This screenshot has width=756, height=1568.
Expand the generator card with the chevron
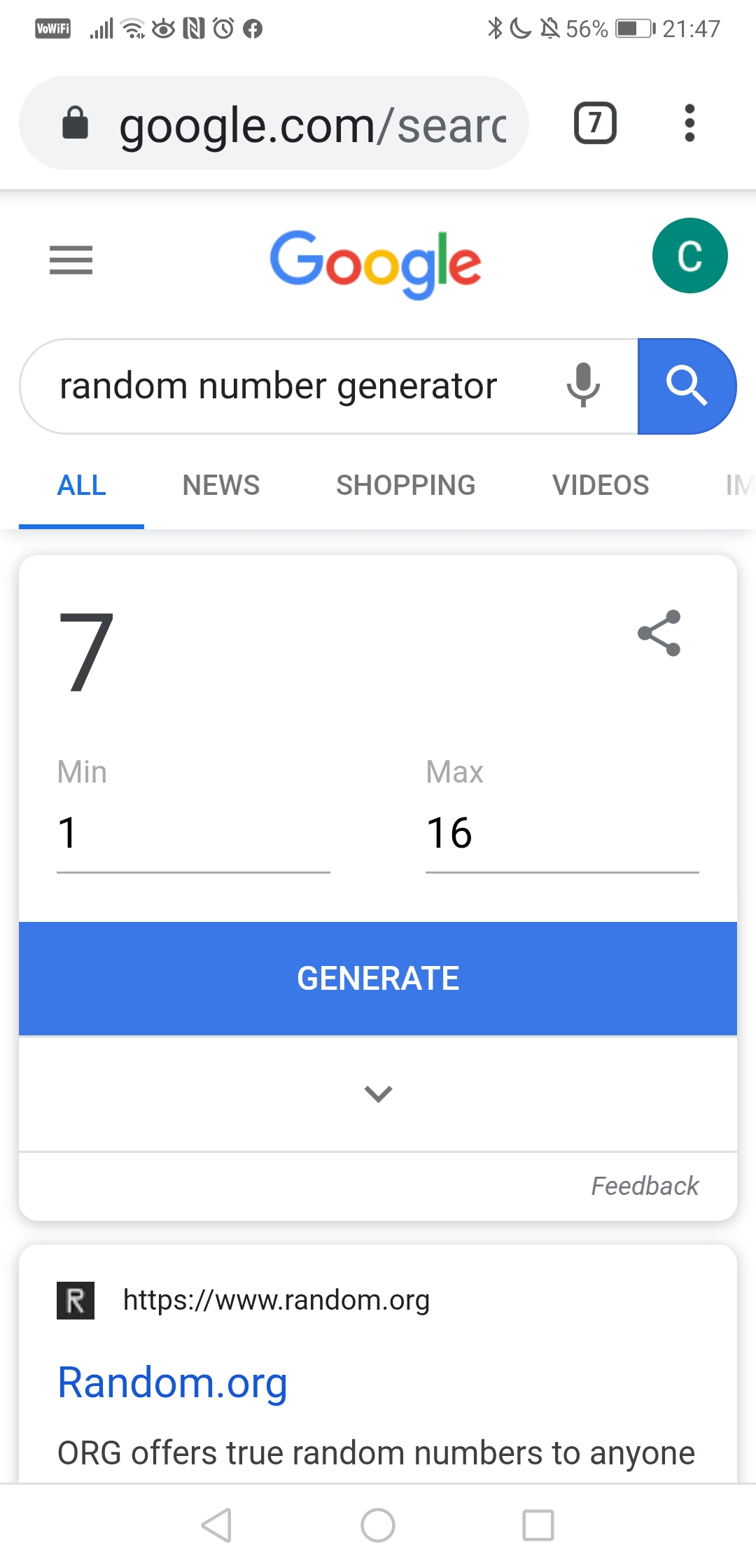(378, 1093)
